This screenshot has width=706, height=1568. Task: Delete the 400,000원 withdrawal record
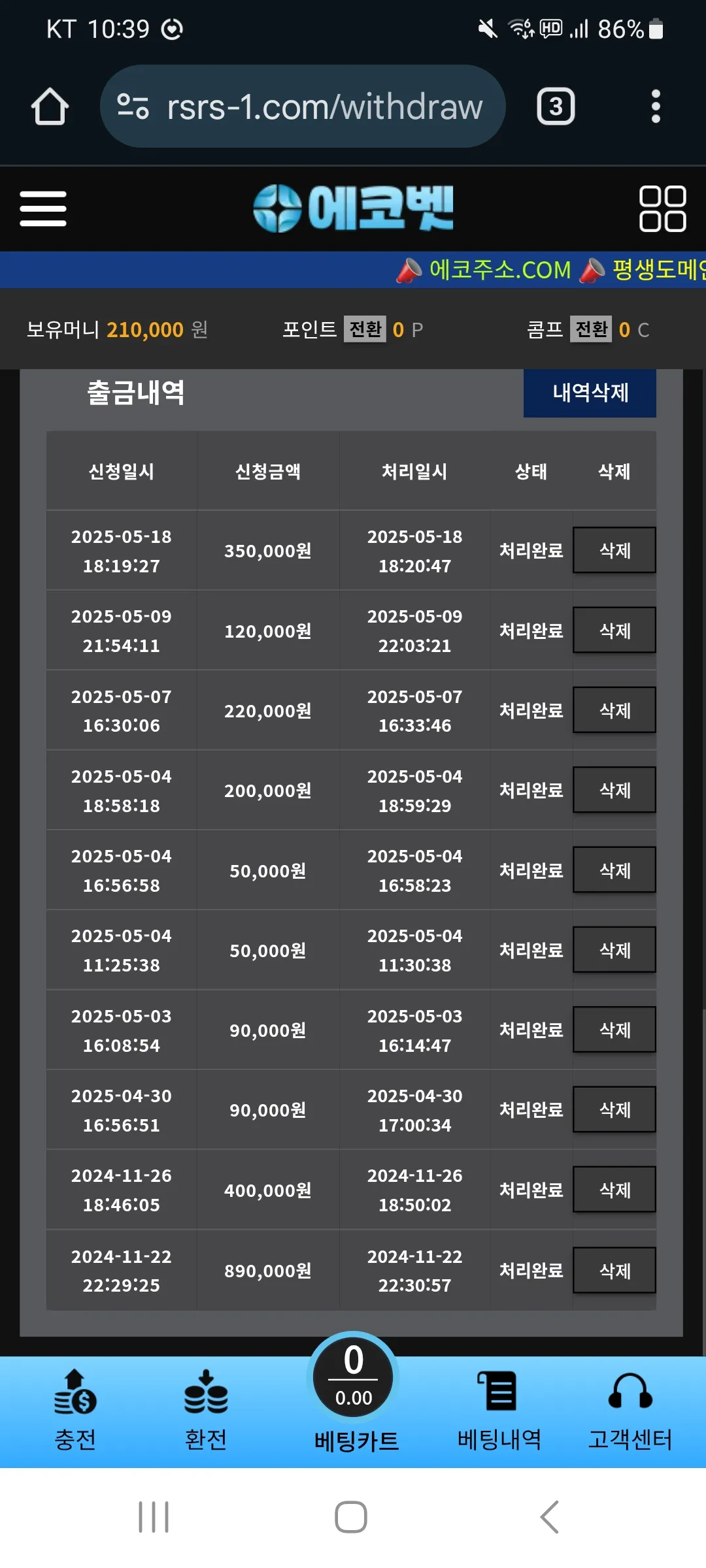click(x=614, y=1190)
